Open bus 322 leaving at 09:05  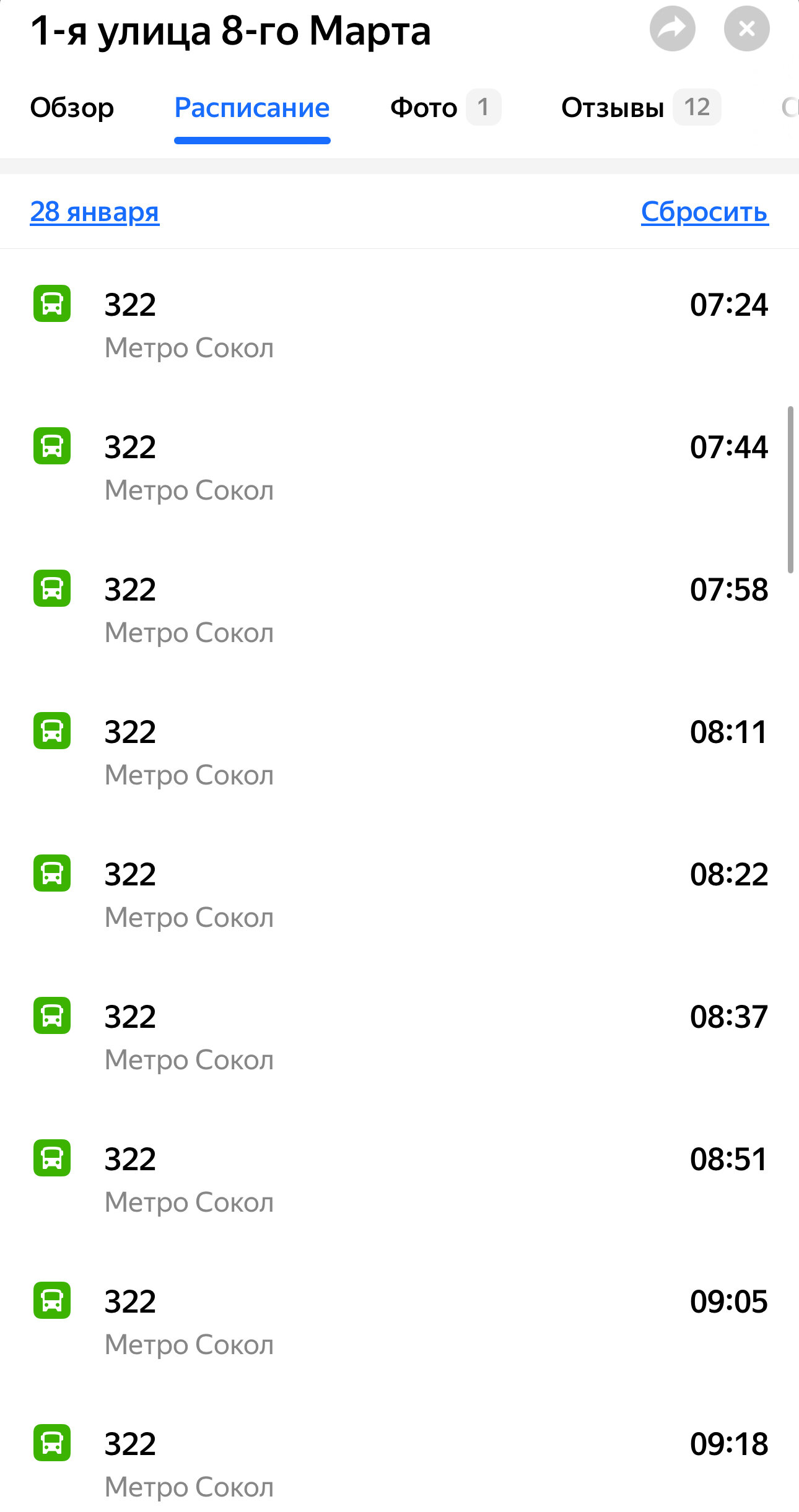tap(399, 1321)
